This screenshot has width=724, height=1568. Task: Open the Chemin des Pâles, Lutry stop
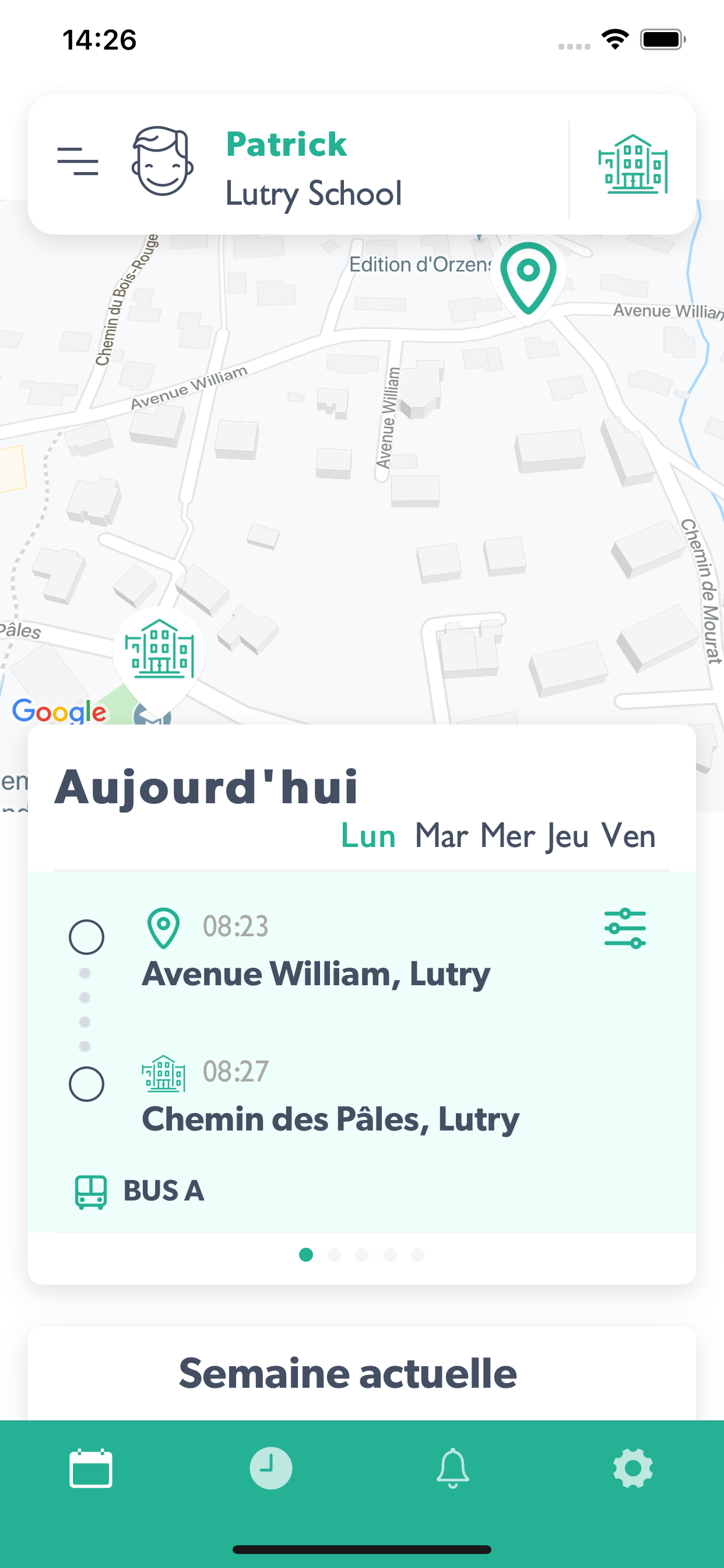(x=331, y=1119)
